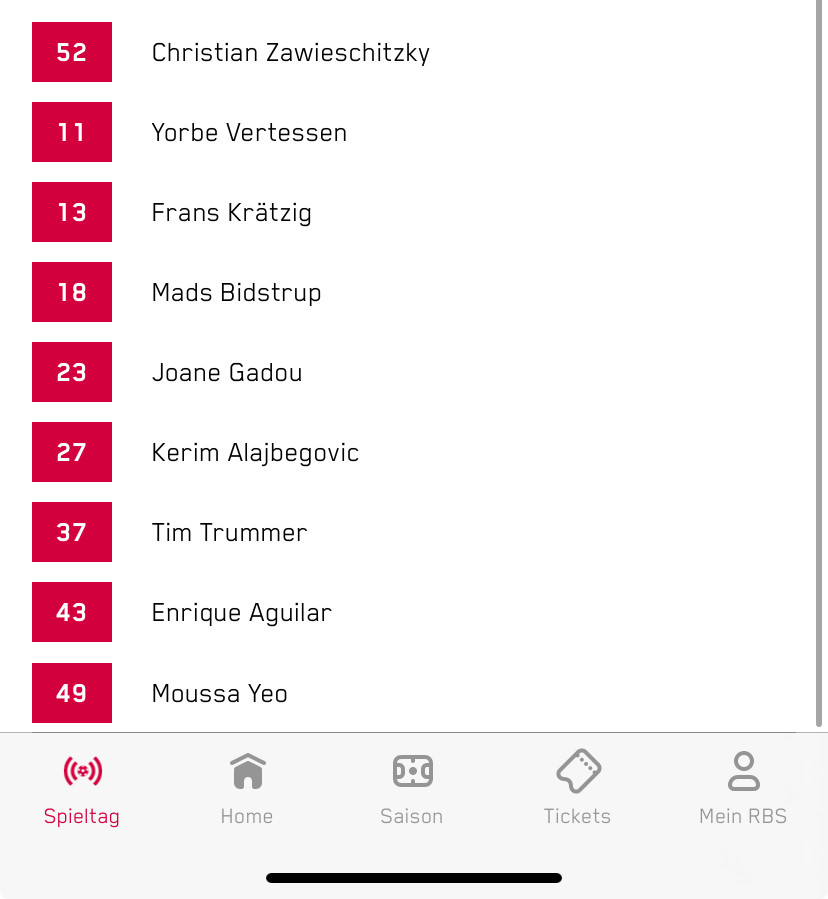Viewport: 828px width, 899px height.
Task: Go to the Home tab
Action: pyautogui.click(x=247, y=790)
